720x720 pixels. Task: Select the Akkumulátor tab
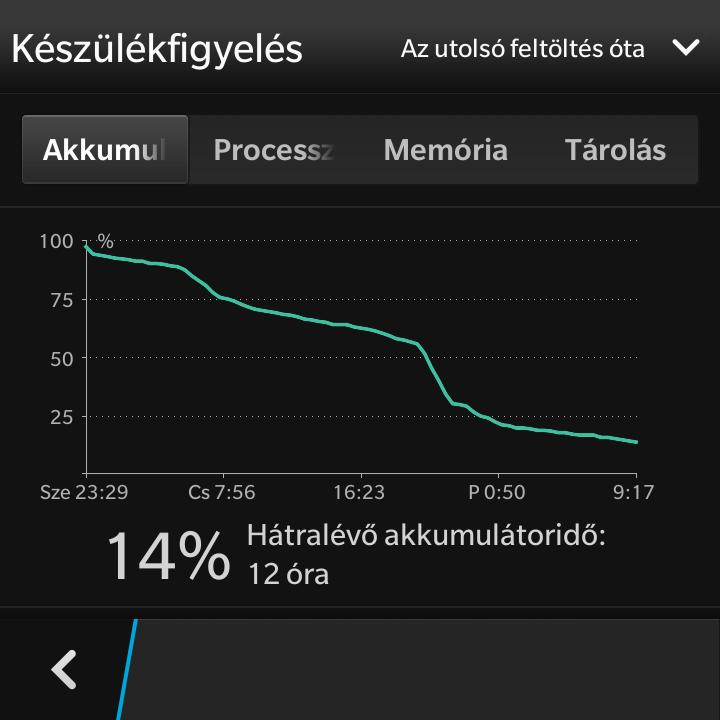pos(105,150)
